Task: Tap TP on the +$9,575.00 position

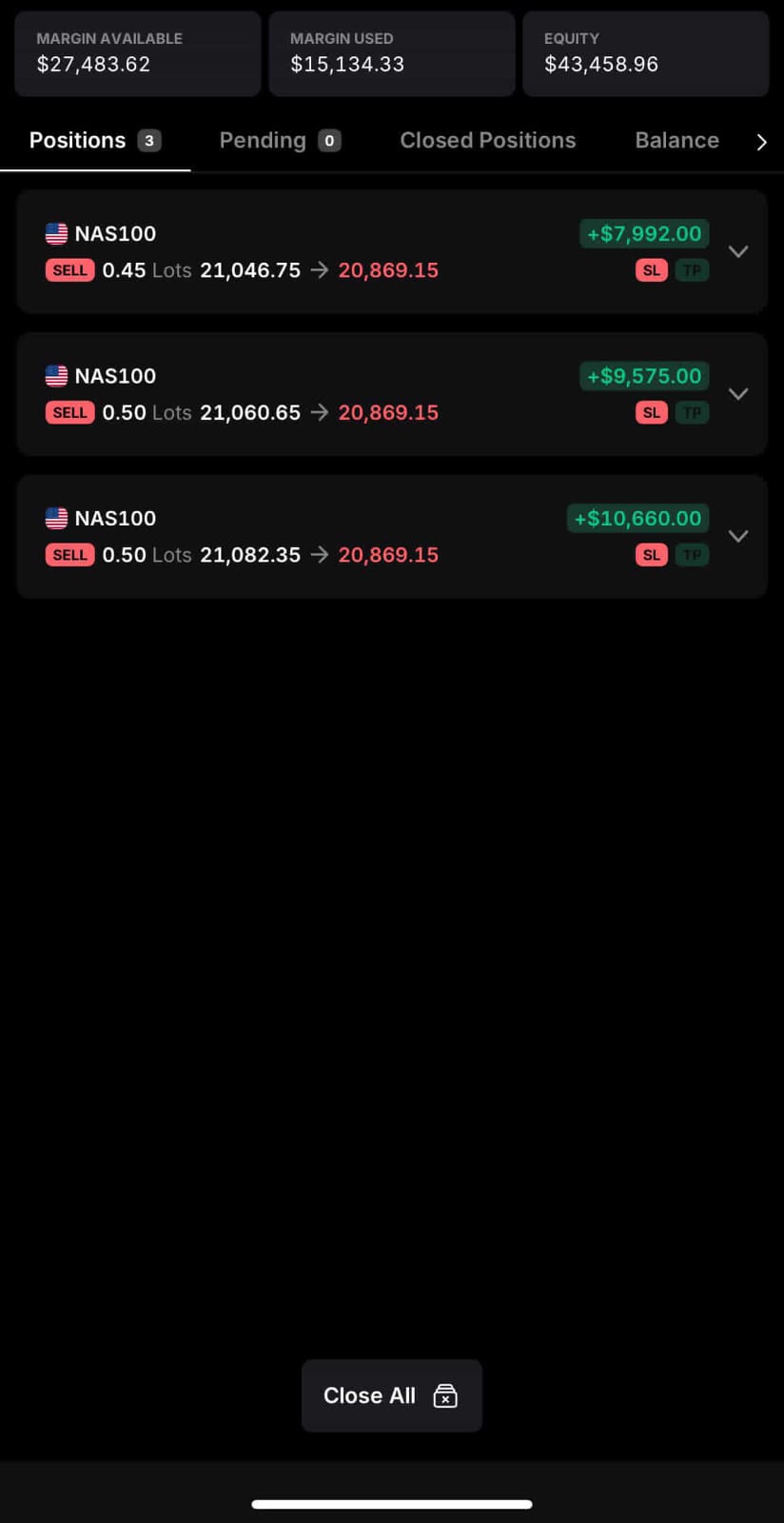Action: 692,412
